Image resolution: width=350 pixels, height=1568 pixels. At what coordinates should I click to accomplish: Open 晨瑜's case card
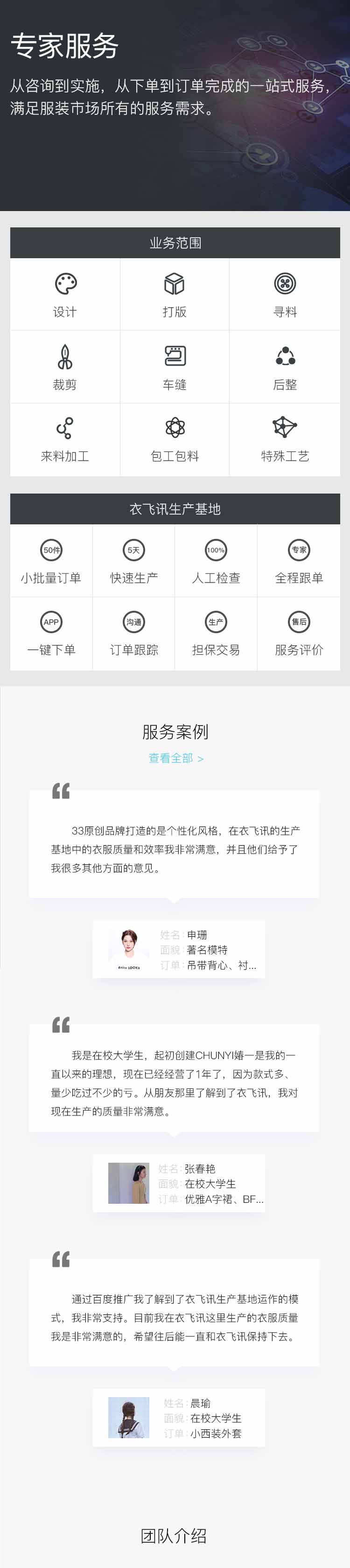point(178,1417)
